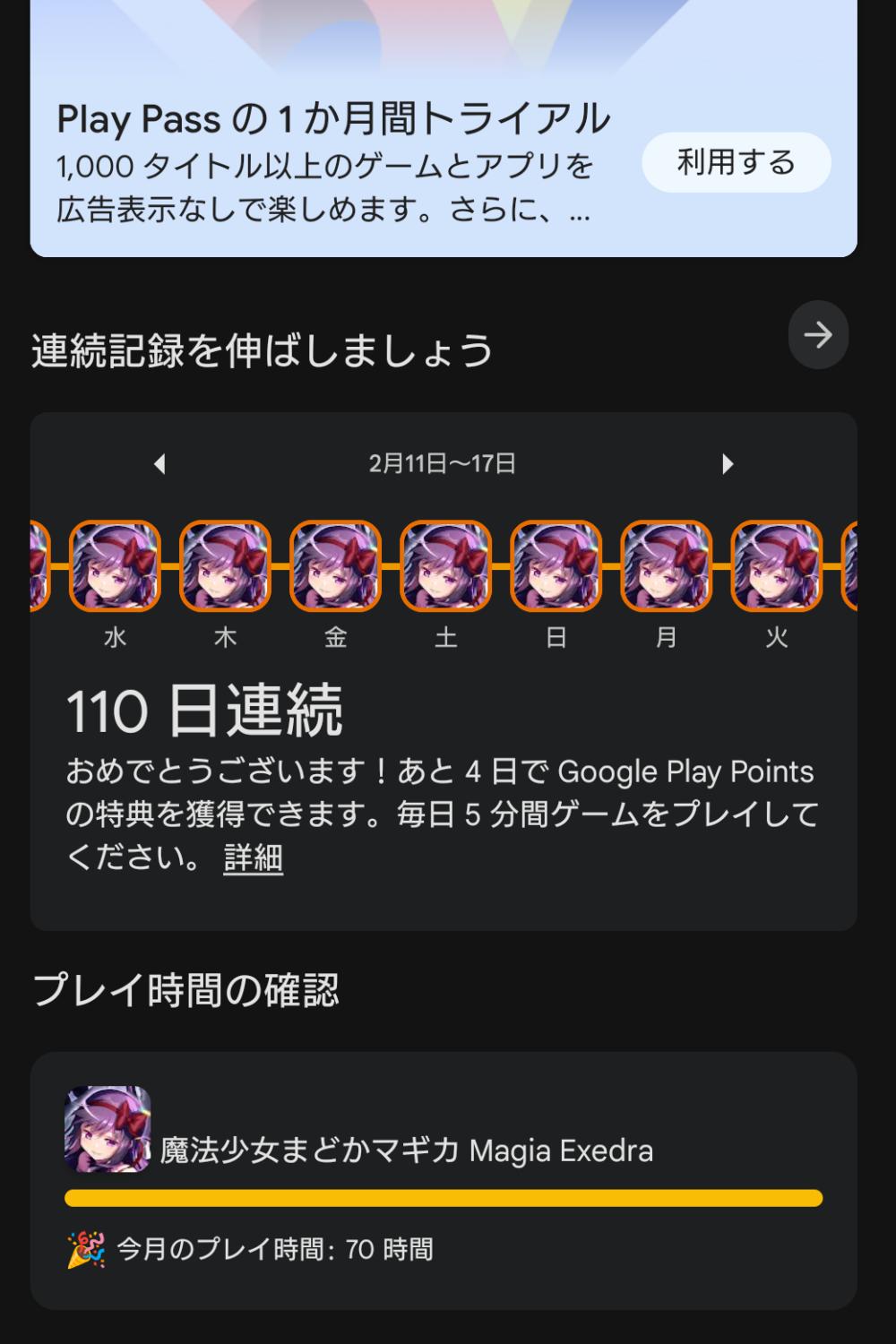Open the Play Pass 1か月間トライアル banner
896x1344 pixels.
pos(332,161)
